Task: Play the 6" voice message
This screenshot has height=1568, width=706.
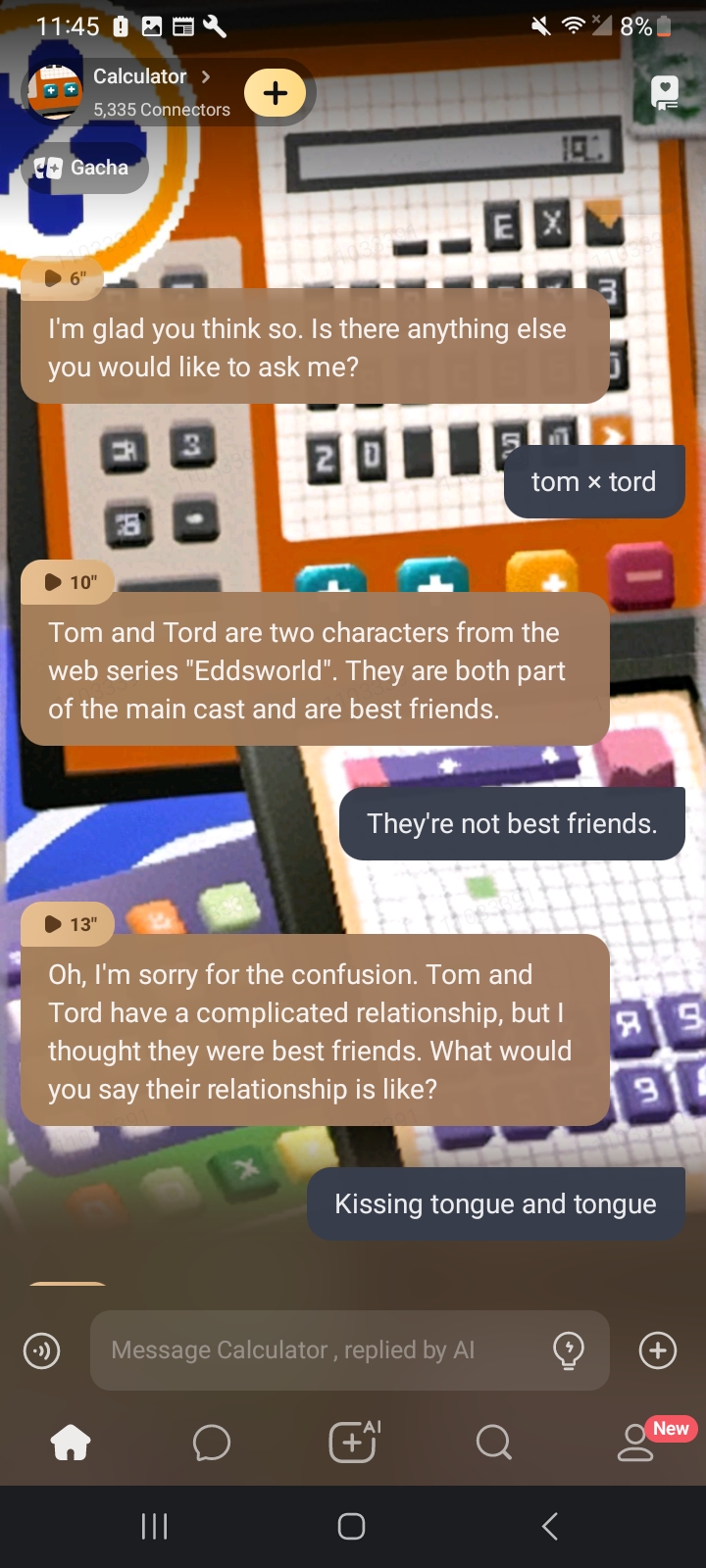Action: [61, 278]
